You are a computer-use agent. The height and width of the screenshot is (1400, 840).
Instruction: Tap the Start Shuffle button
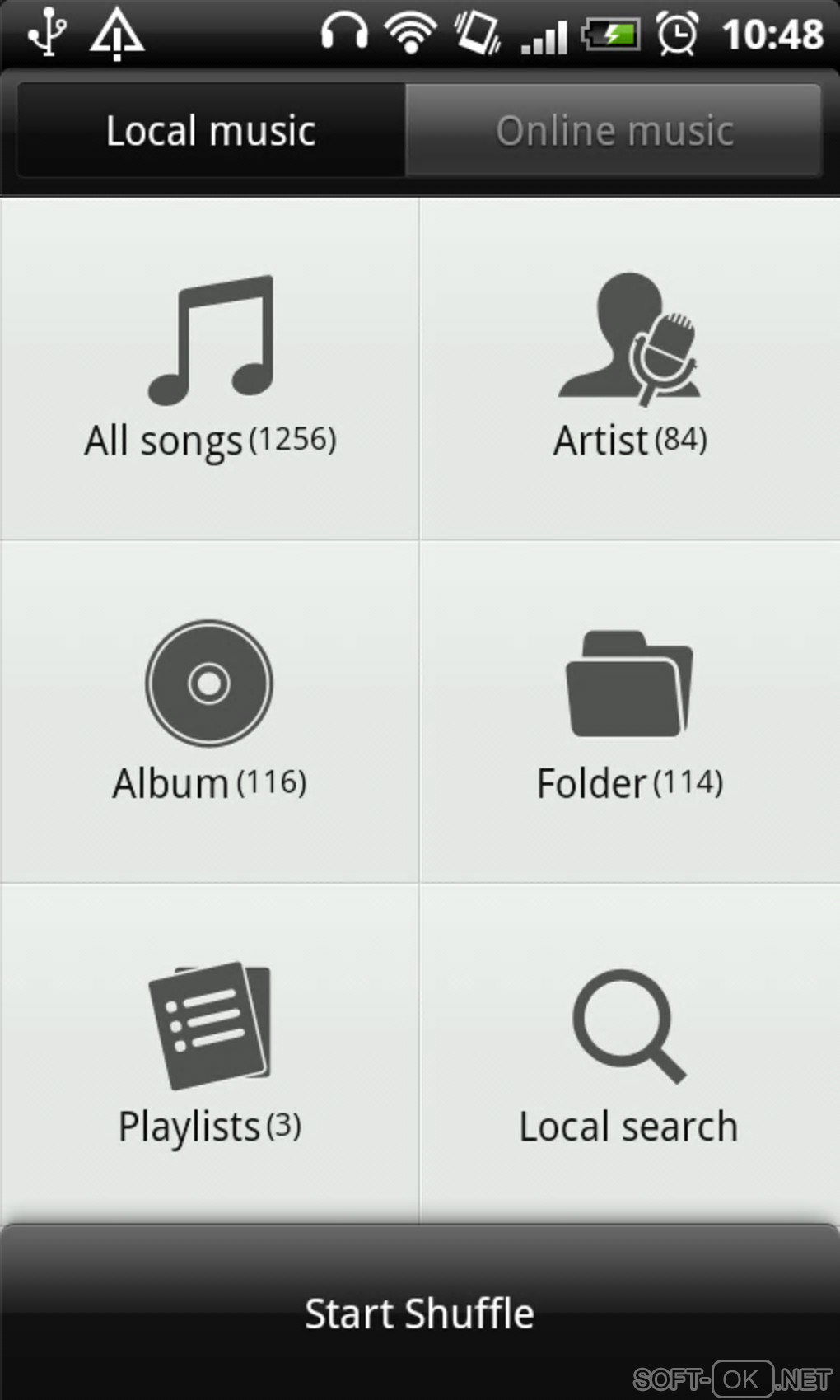click(x=420, y=1312)
